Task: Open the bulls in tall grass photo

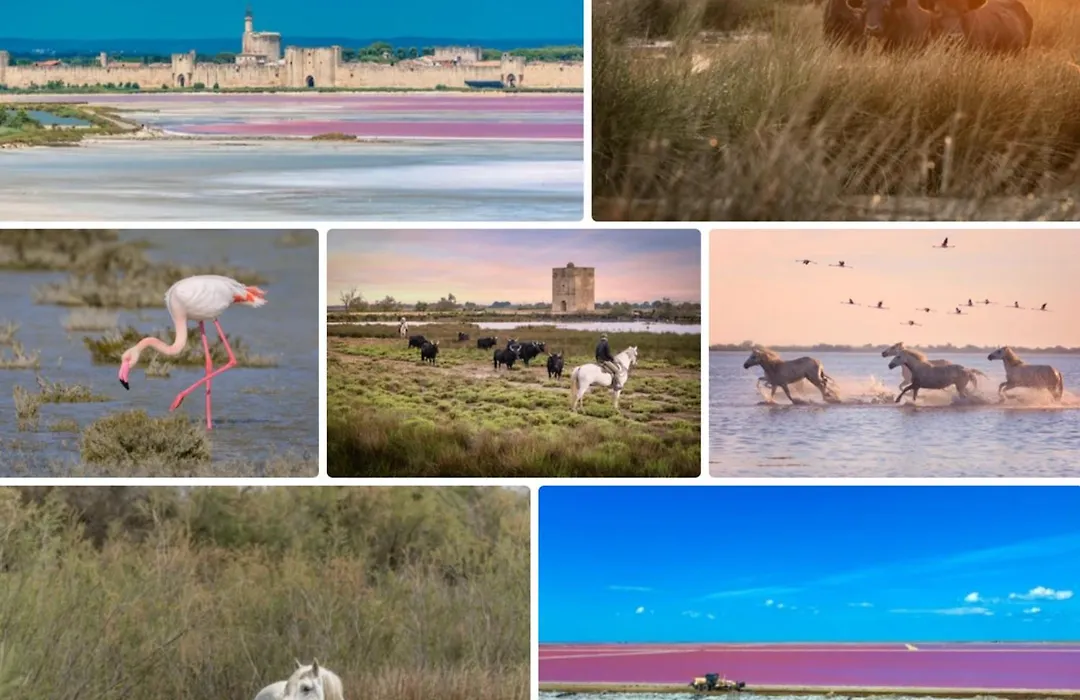Action: click(x=836, y=110)
